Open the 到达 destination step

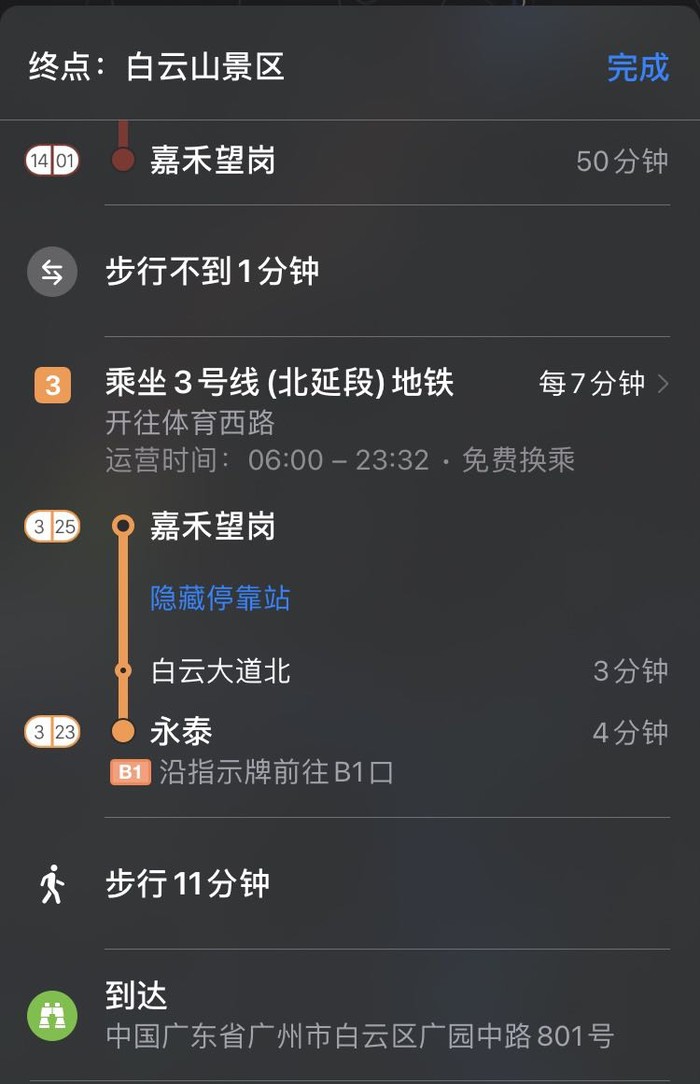pos(137,996)
